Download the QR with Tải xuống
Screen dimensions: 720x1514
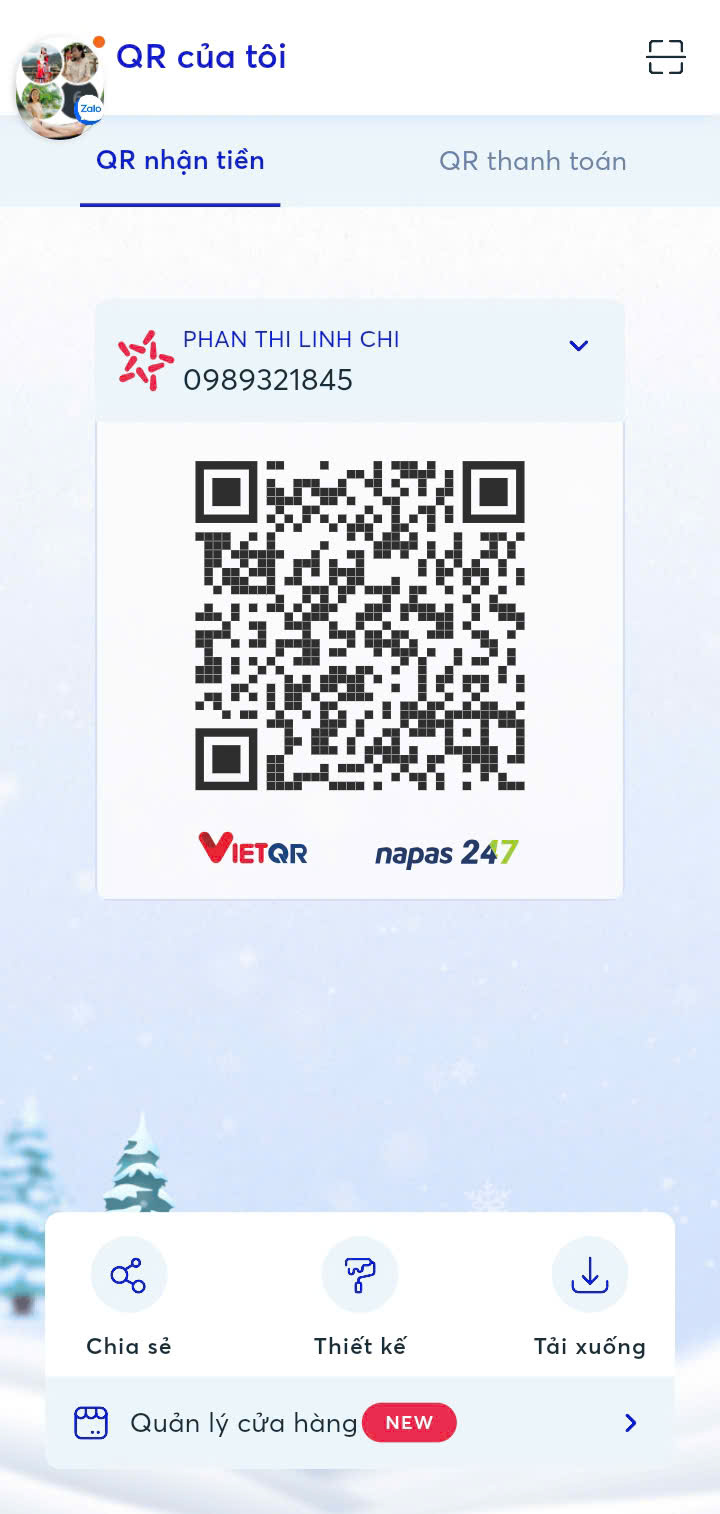tap(590, 1297)
